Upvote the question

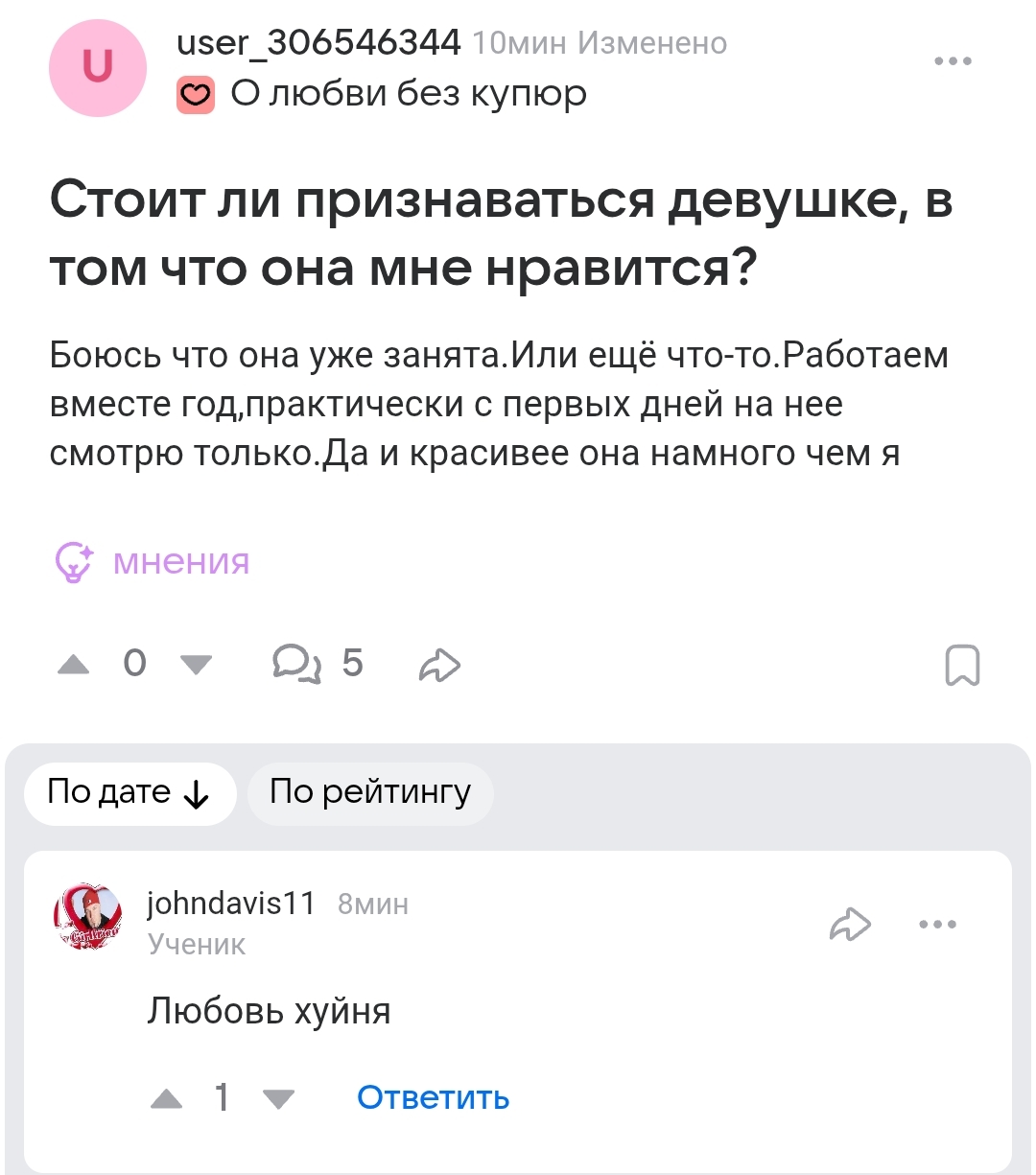(x=74, y=664)
